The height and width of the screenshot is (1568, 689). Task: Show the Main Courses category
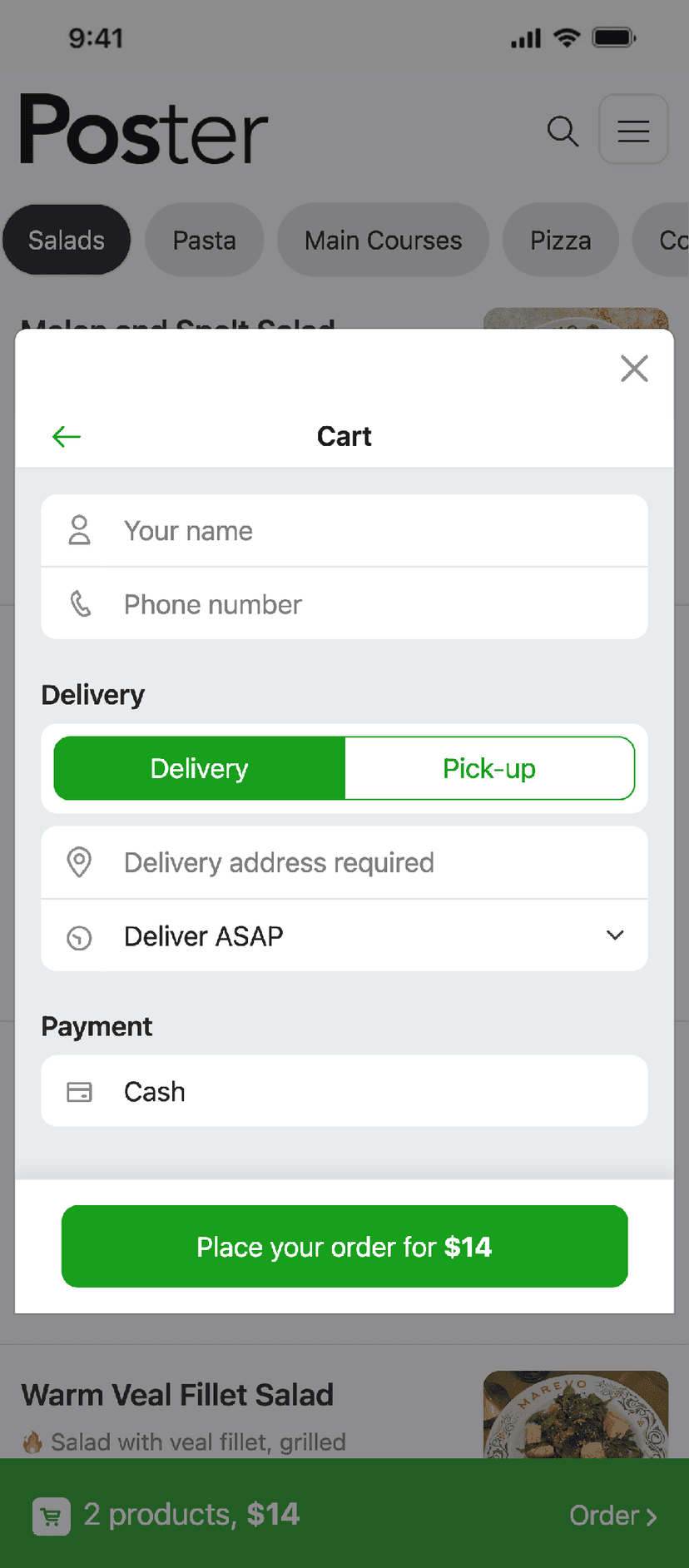tap(383, 240)
